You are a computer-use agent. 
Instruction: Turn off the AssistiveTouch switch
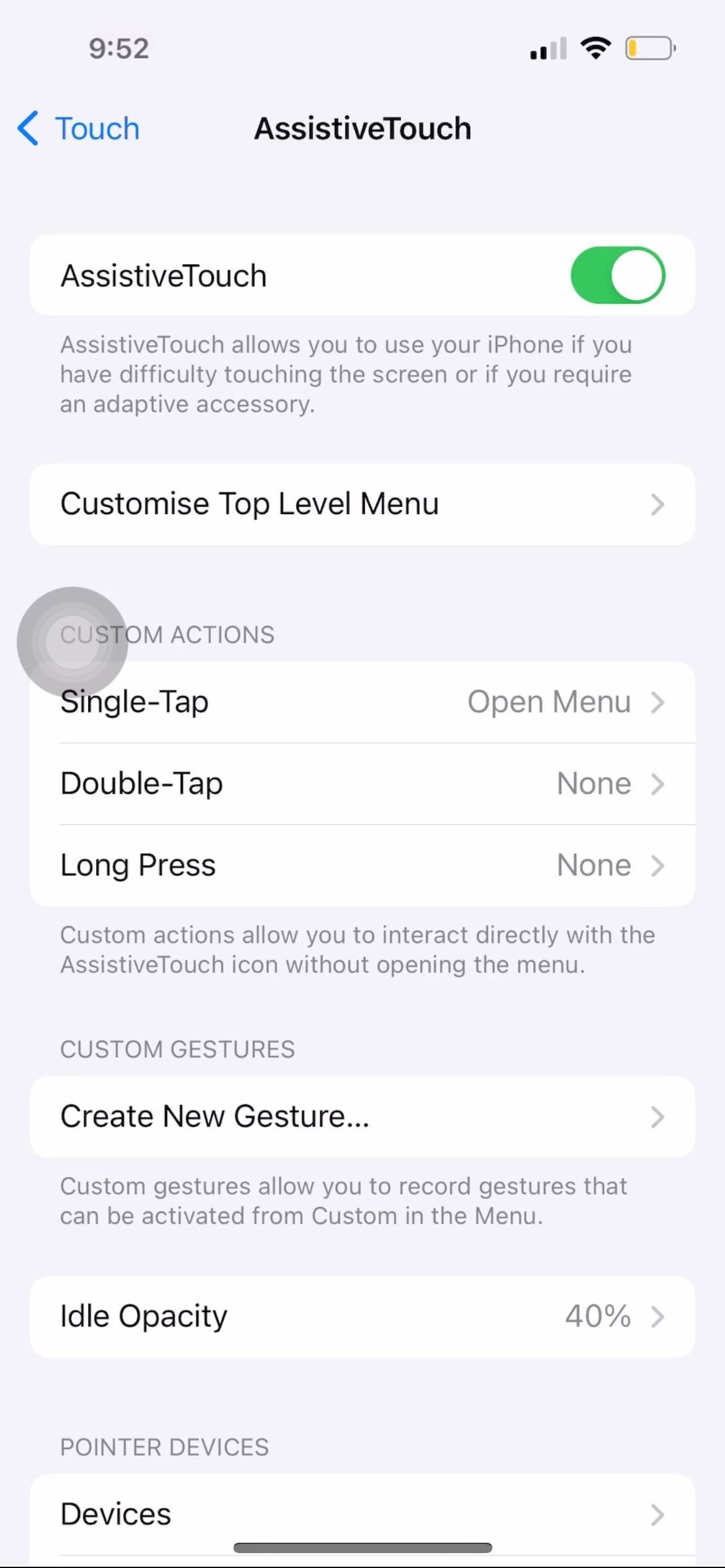click(x=617, y=276)
